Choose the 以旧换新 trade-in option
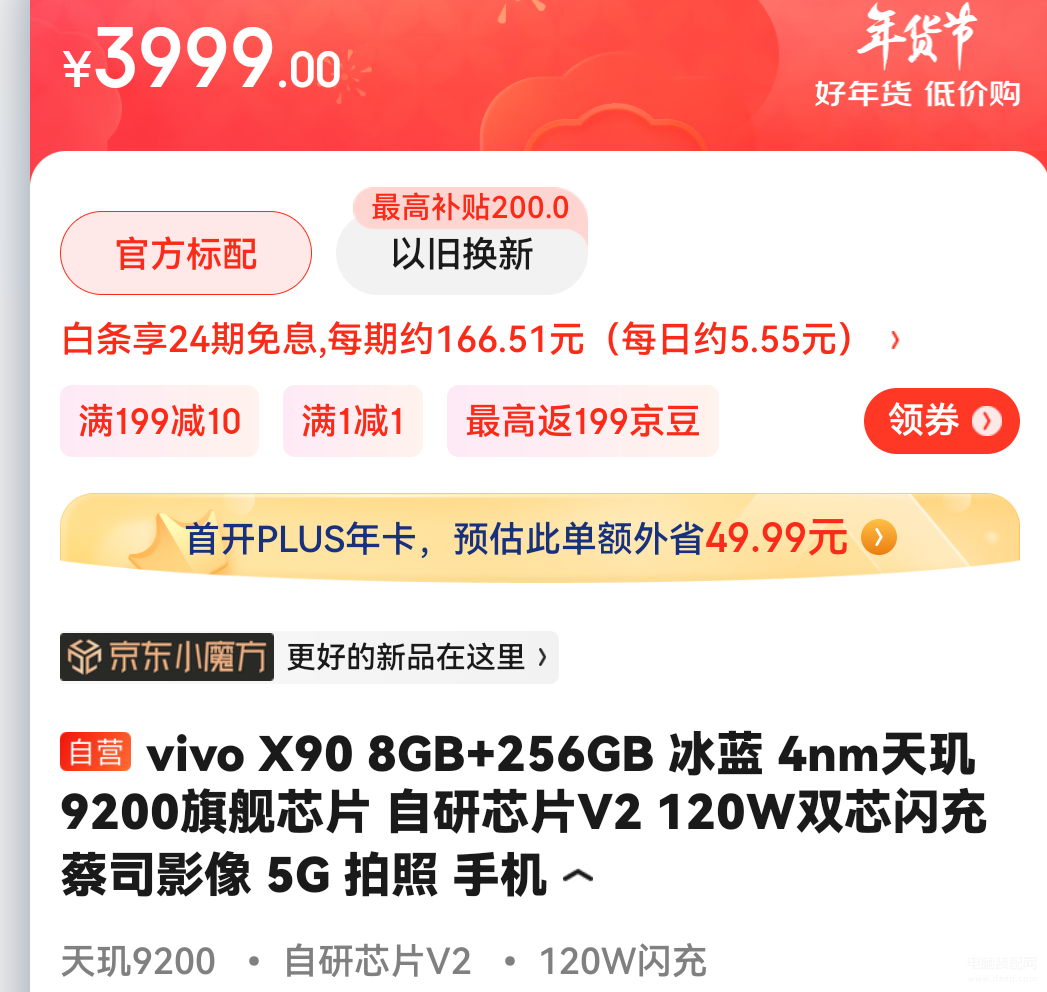The height and width of the screenshot is (992, 1047). pos(461,255)
